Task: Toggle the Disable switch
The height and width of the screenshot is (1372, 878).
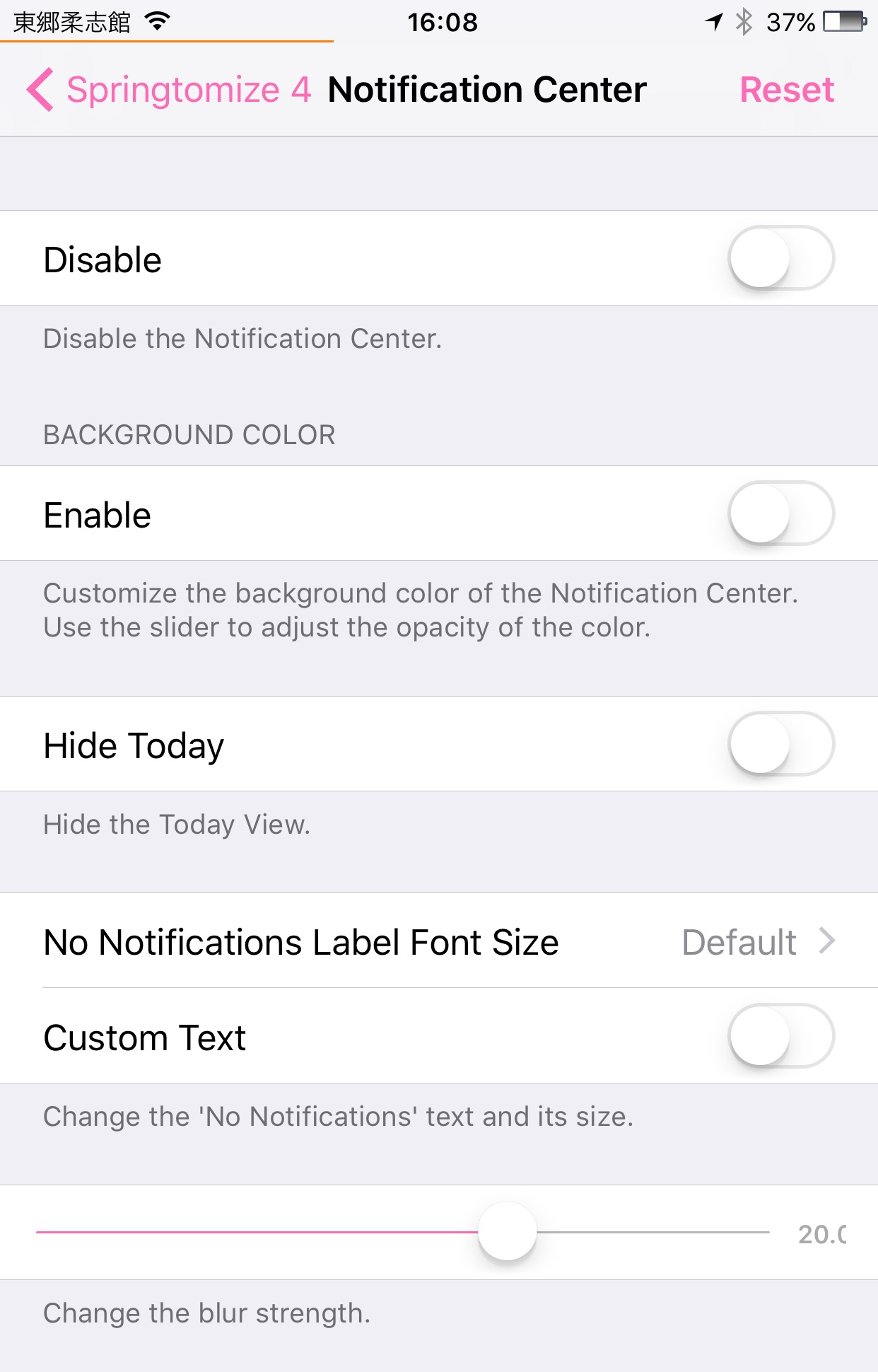Action: click(x=780, y=258)
